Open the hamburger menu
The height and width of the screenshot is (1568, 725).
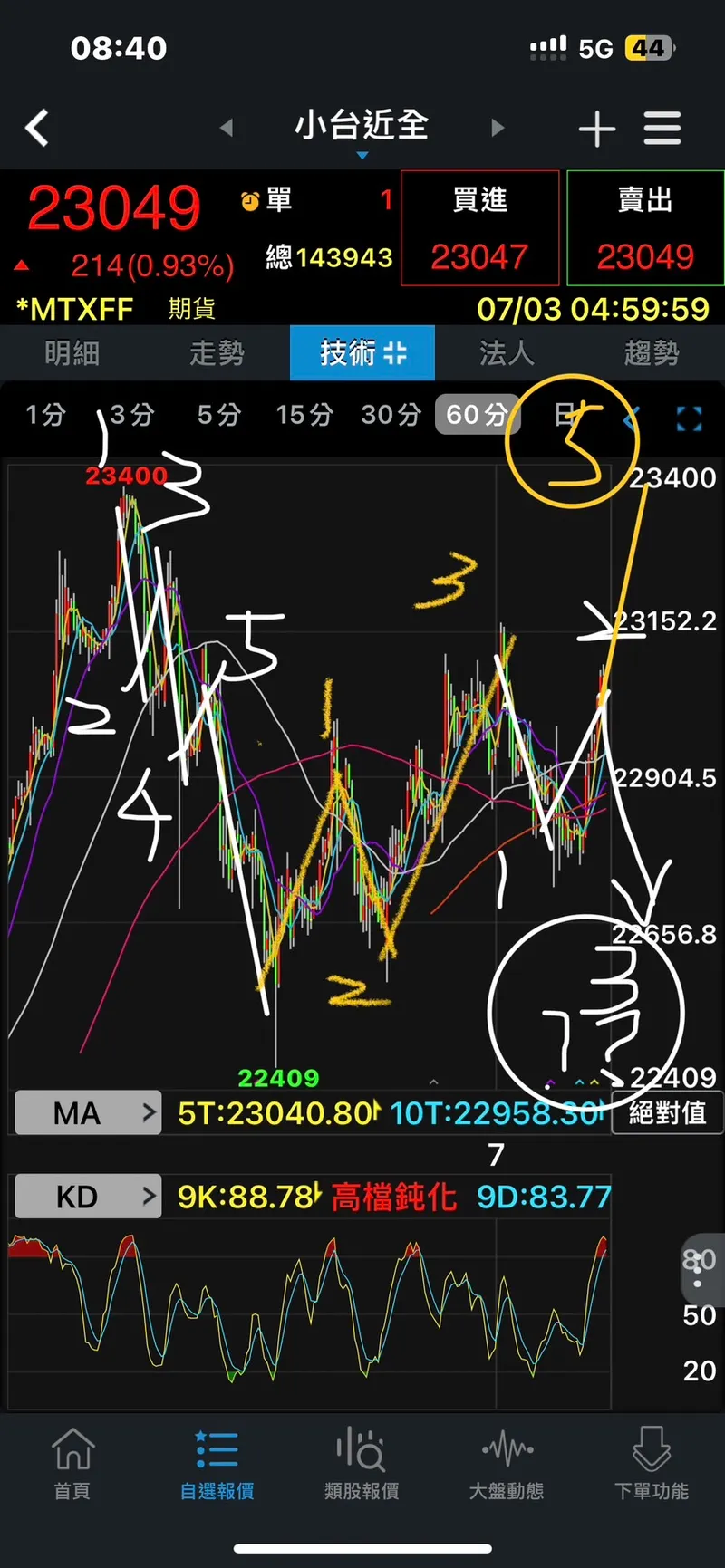point(662,129)
